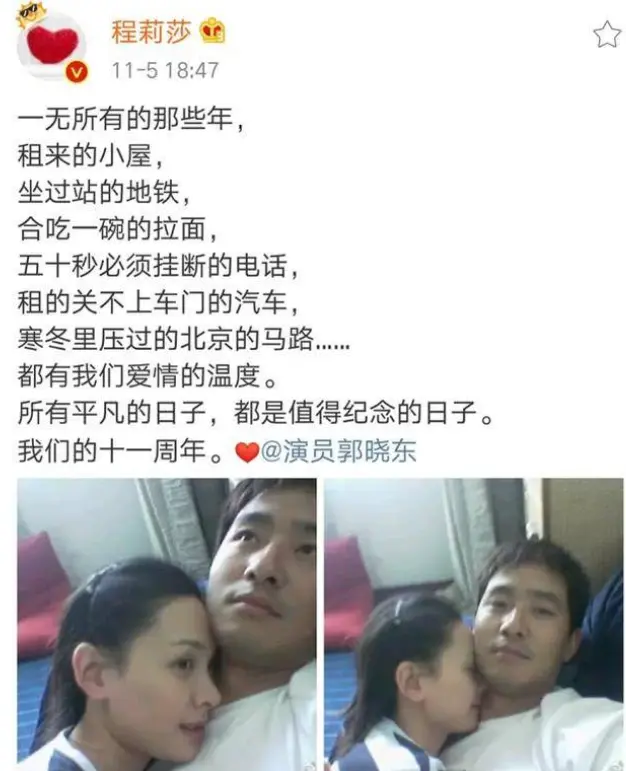Tap the username 程莉莎

(152, 31)
